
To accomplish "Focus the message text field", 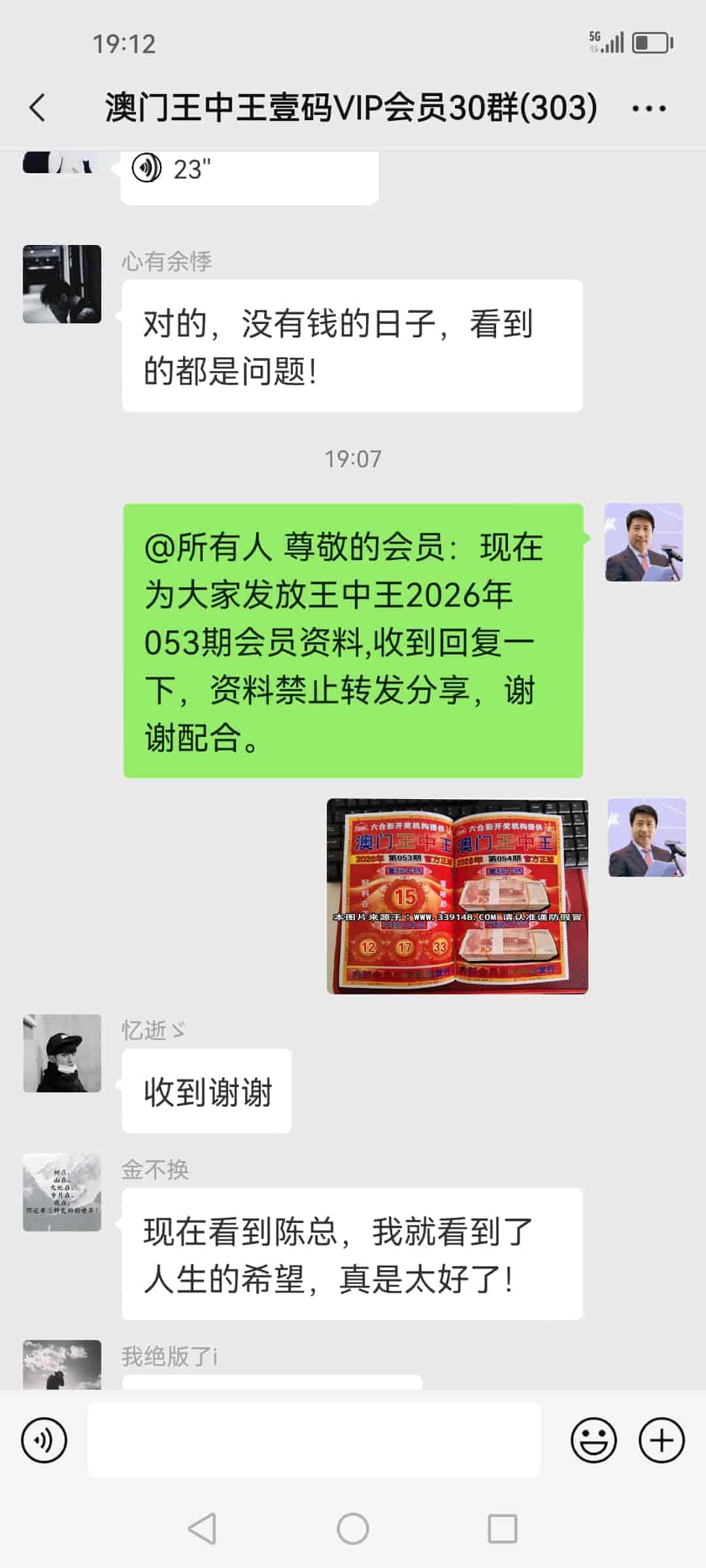I will (314, 1440).
